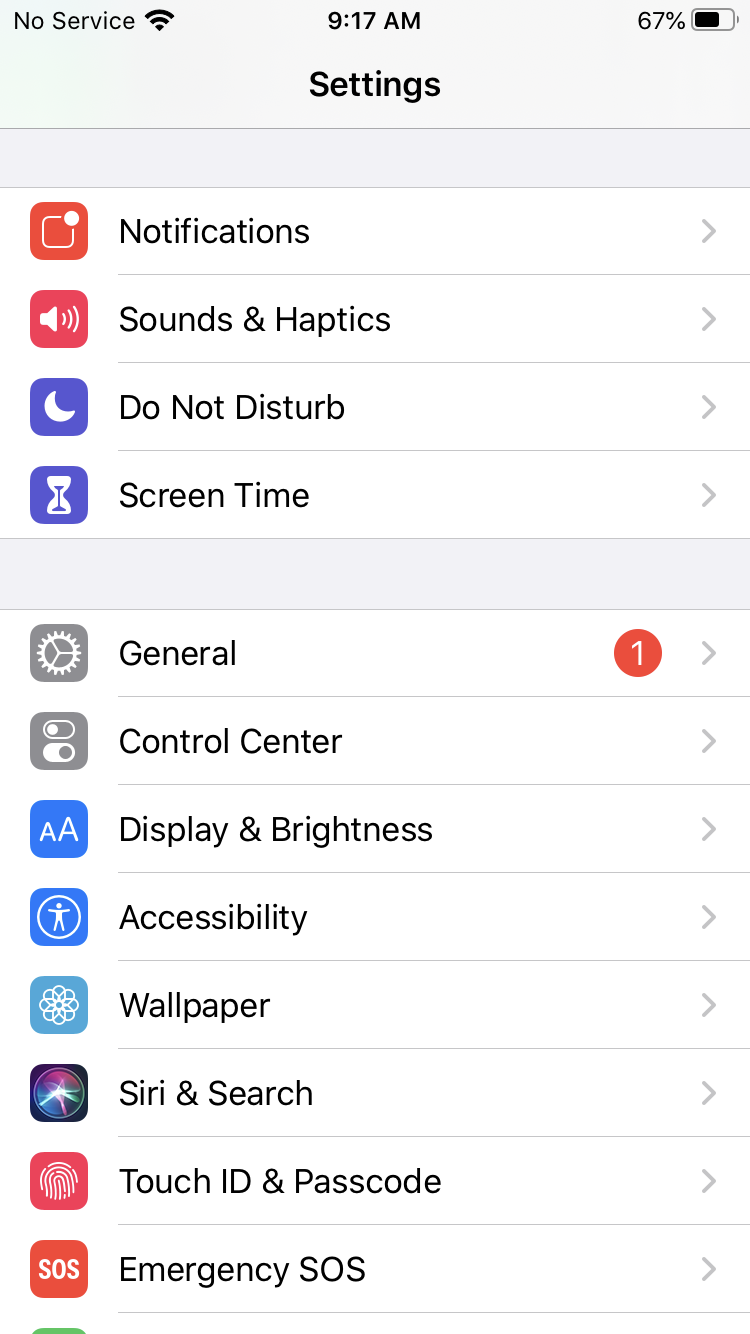Image resolution: width=750 pixels, height=1334 pixels.
Task: Tap the Control Center icon
Action: (x=58, y=741)
